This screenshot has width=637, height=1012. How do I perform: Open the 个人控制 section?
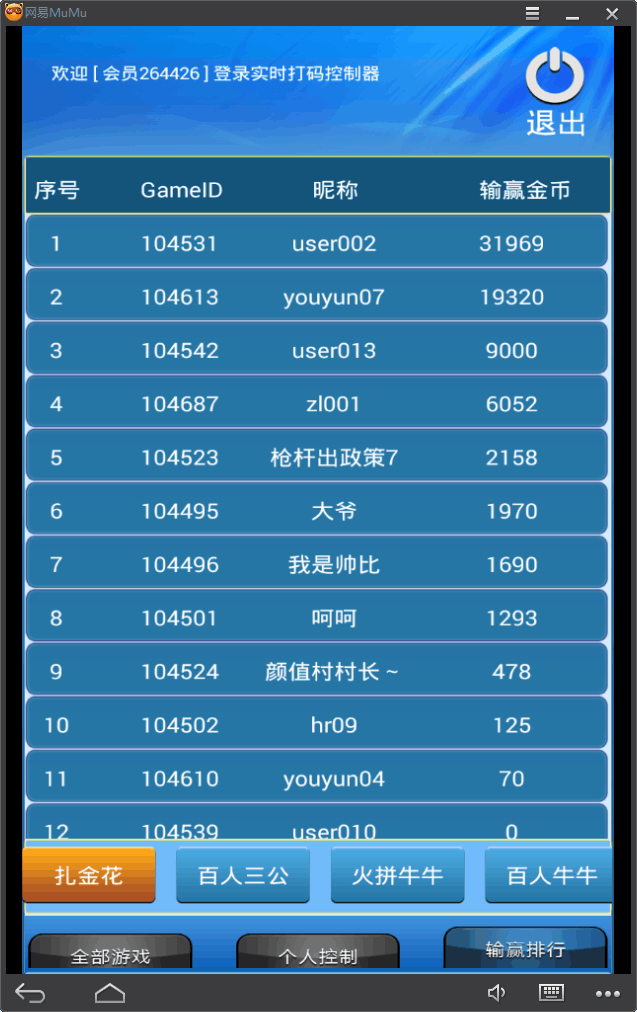pyautogui.click(x=317, y=954)
